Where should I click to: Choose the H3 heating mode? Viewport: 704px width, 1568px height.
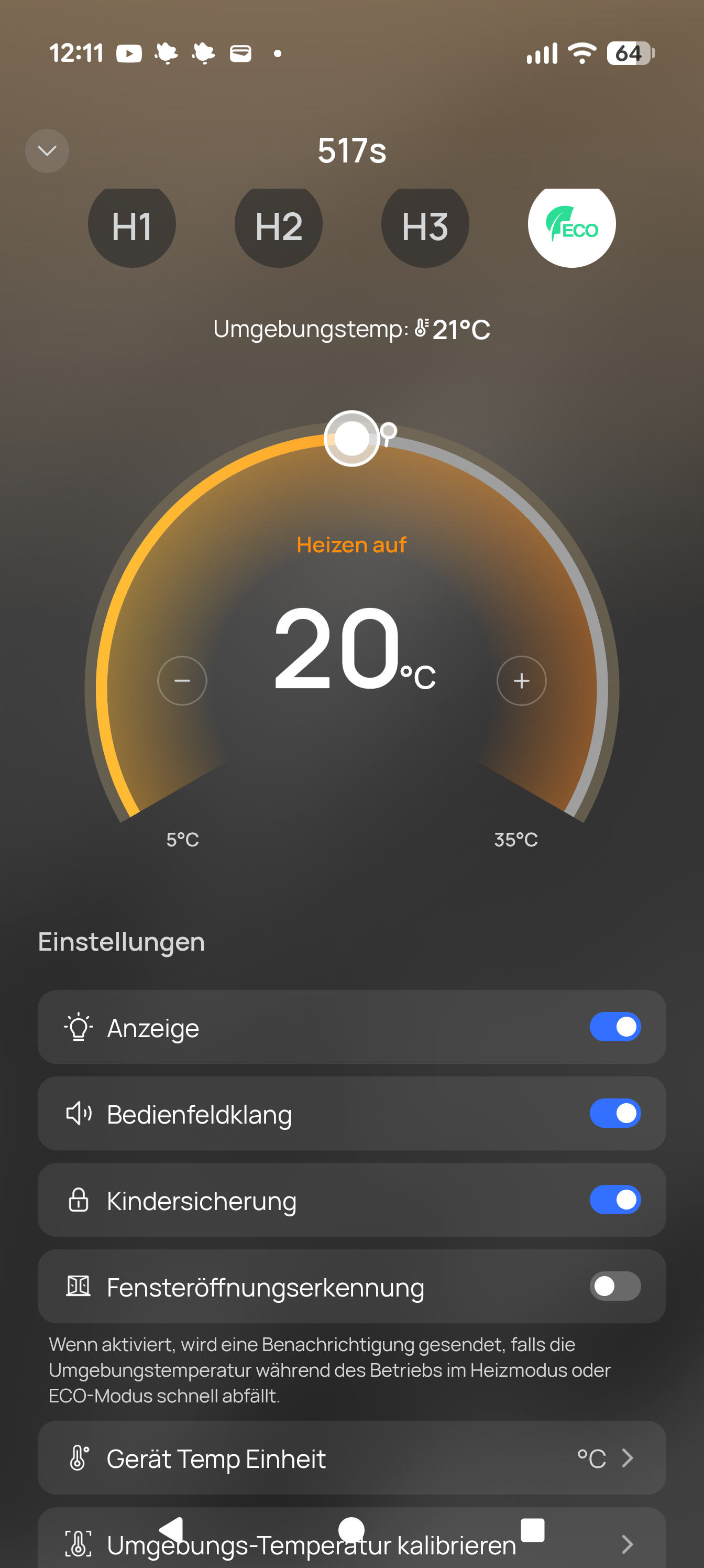click(x=425, y=225)
